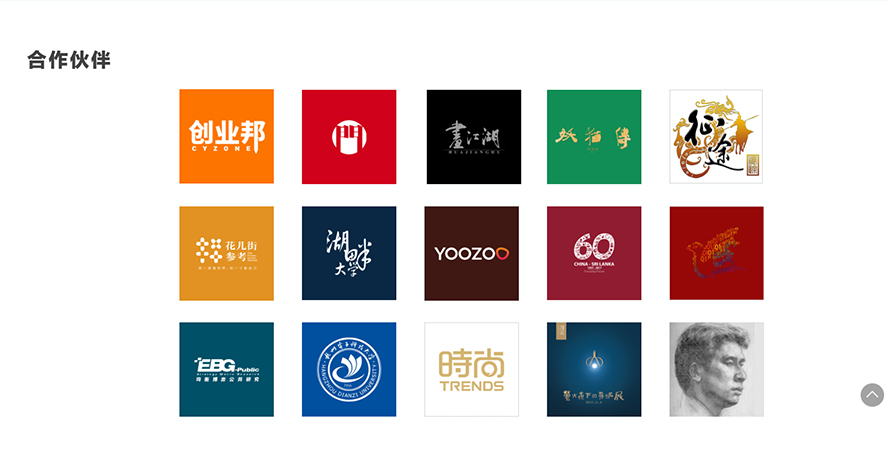The image size is (888, 450).
Task: Open the 花儿街参考 orange tile
Action: 226,253
